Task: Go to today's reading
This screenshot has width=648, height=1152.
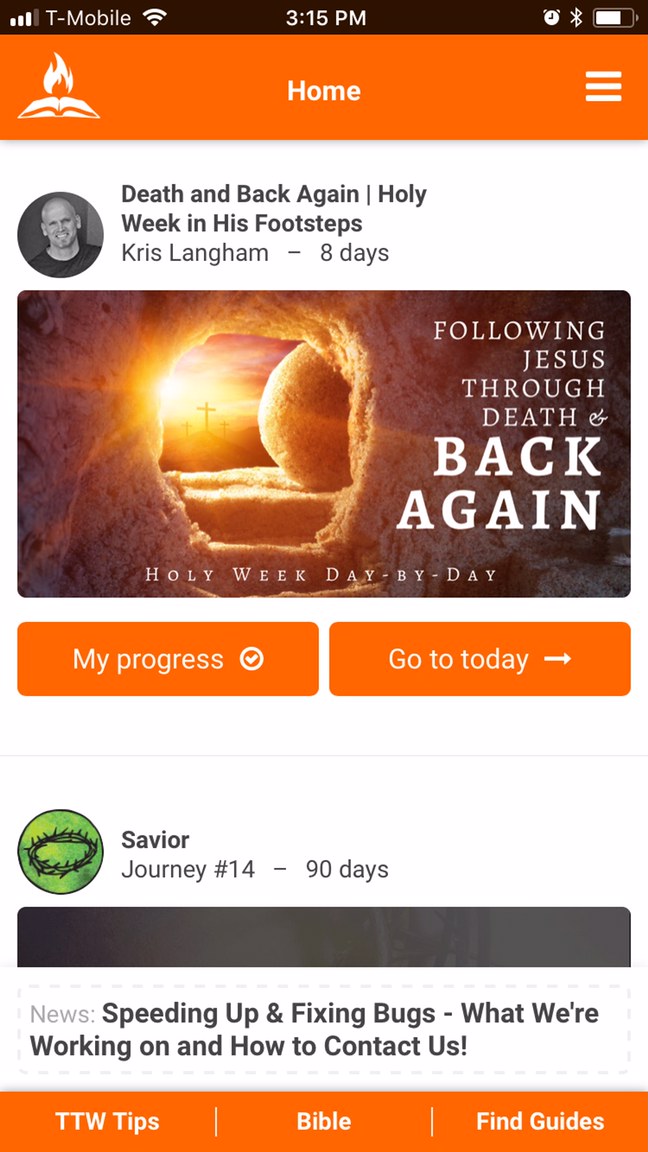Action: 480,659
